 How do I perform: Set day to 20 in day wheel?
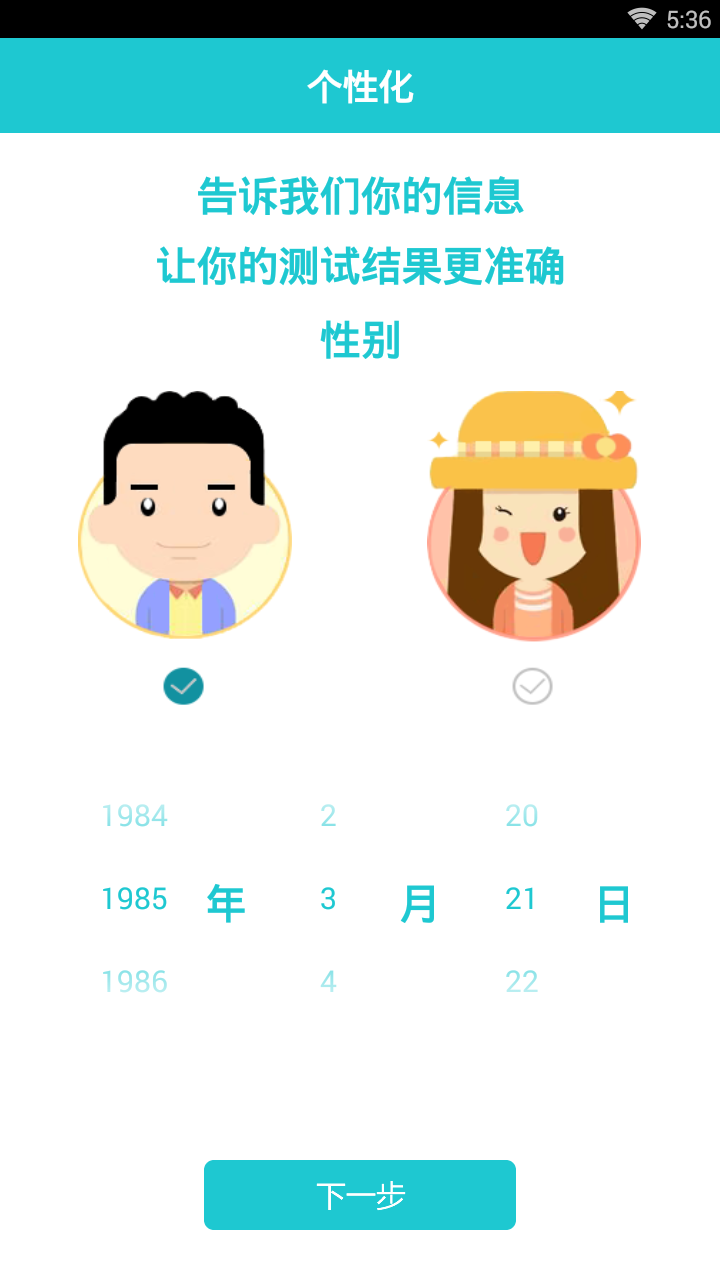click(x=522, y=816)
